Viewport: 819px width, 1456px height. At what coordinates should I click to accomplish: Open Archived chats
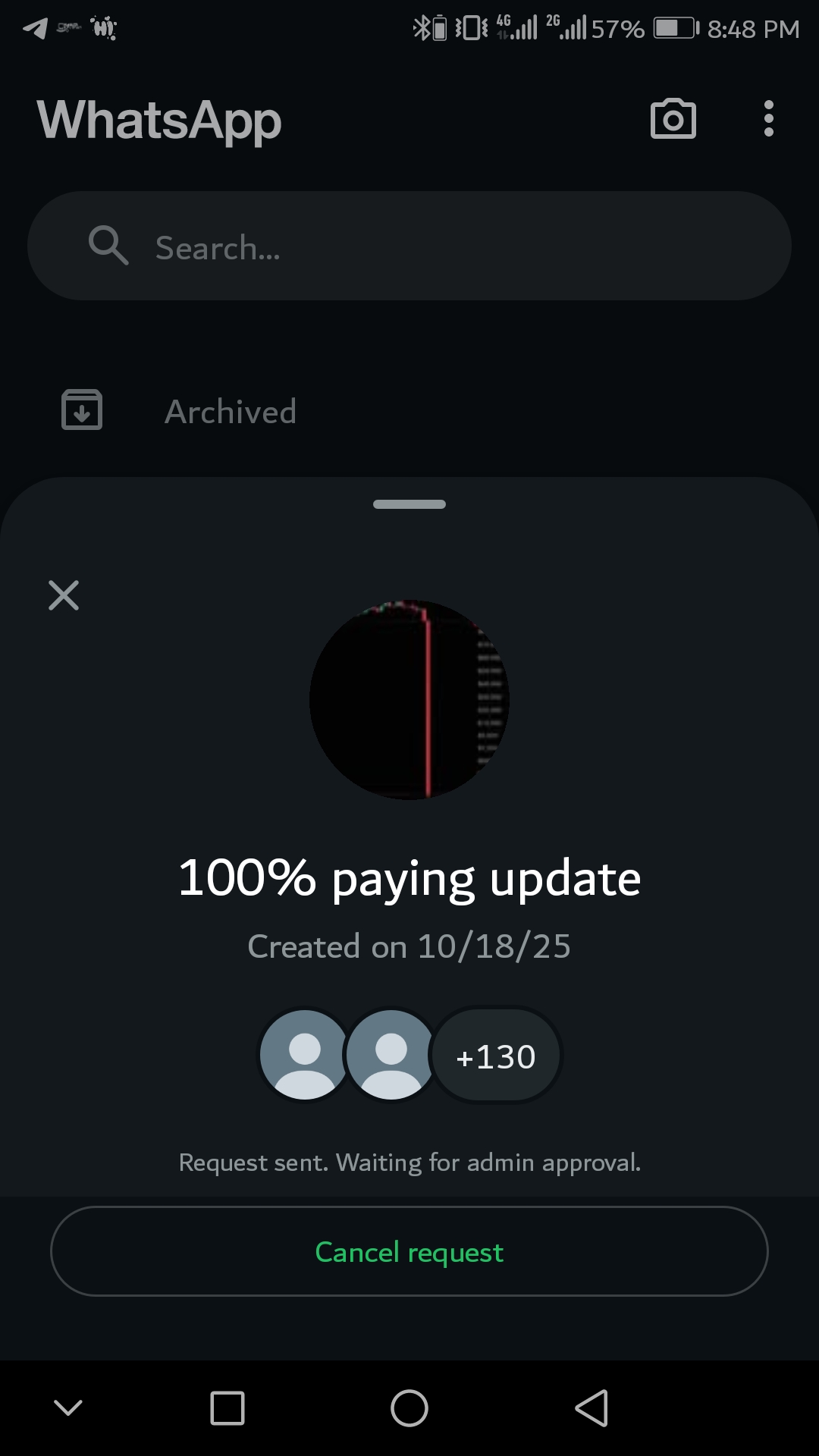point(230,412)
